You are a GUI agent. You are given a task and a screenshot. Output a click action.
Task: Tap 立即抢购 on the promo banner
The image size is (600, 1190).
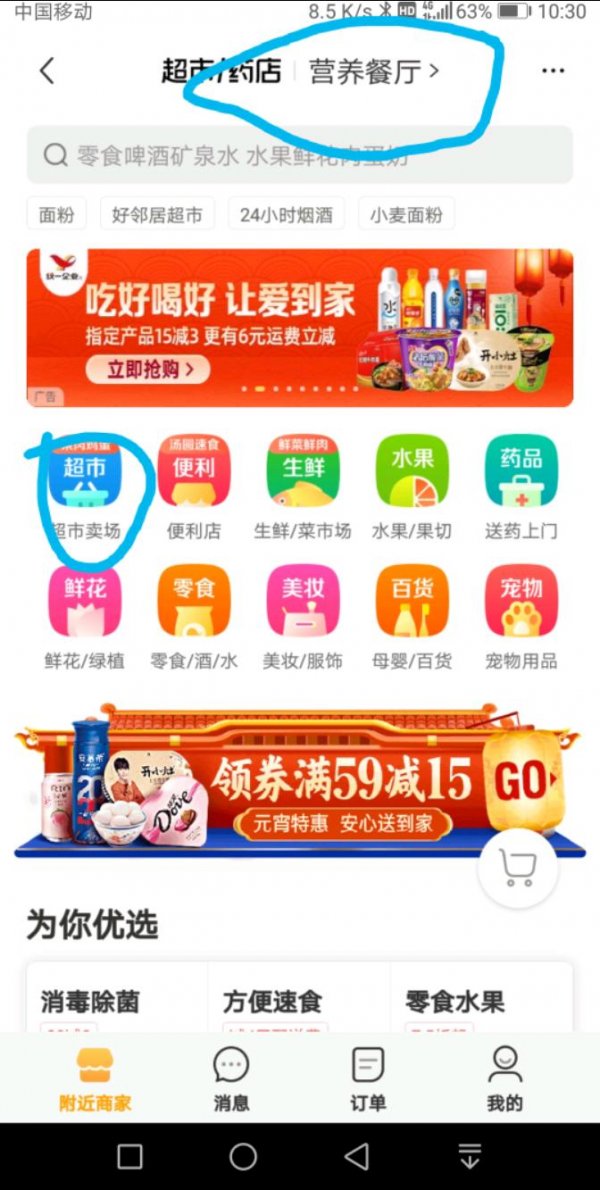pyautogui.click(x=147, y=369)
